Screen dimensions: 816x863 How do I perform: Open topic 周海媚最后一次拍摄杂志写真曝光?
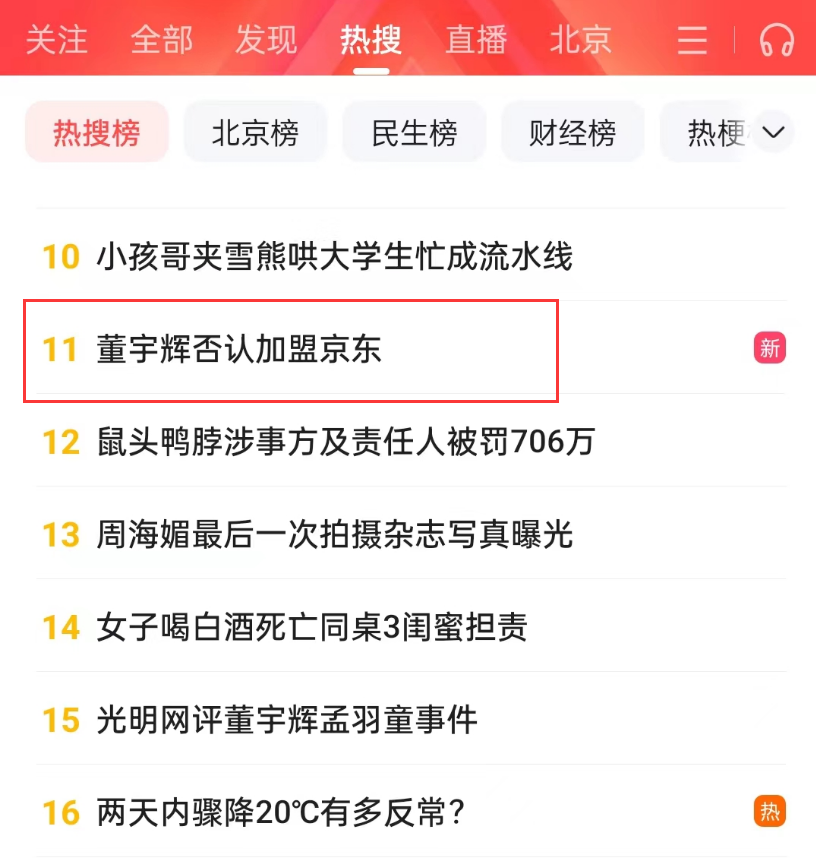pos(334,535)
